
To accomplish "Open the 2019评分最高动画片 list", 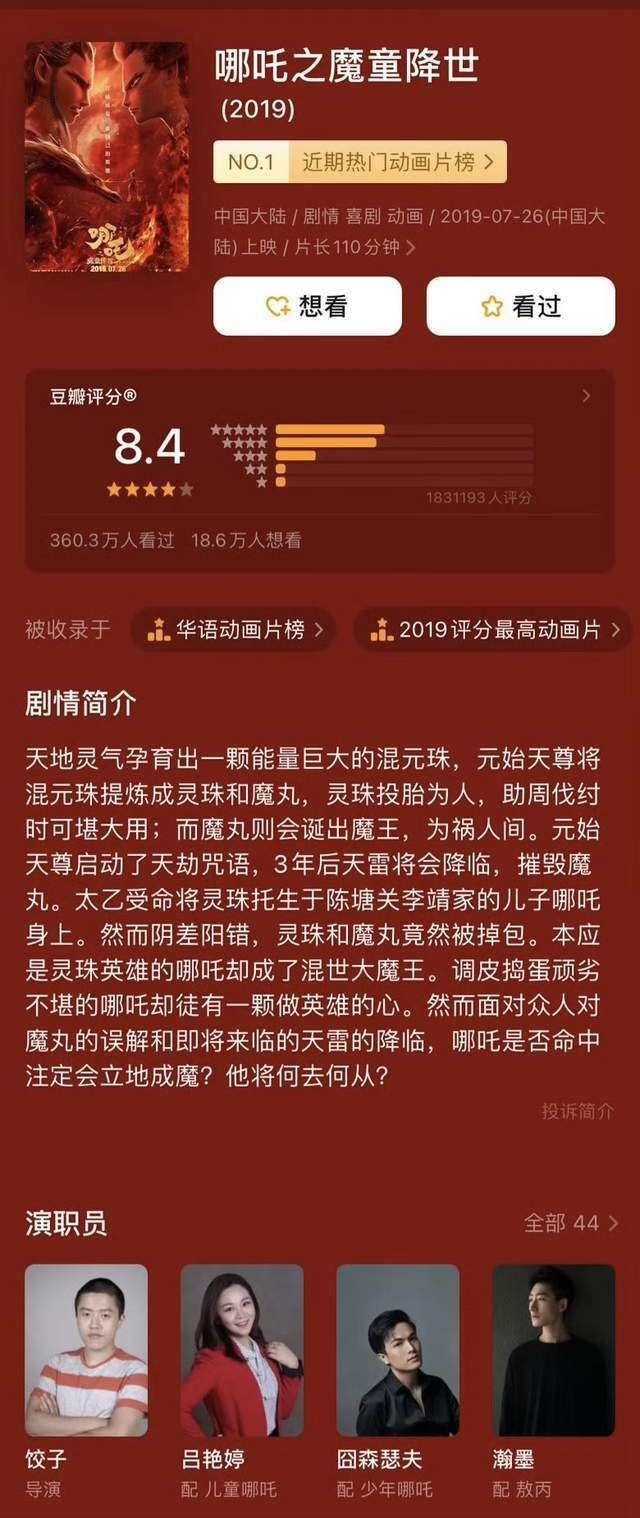I will point(494,630).
